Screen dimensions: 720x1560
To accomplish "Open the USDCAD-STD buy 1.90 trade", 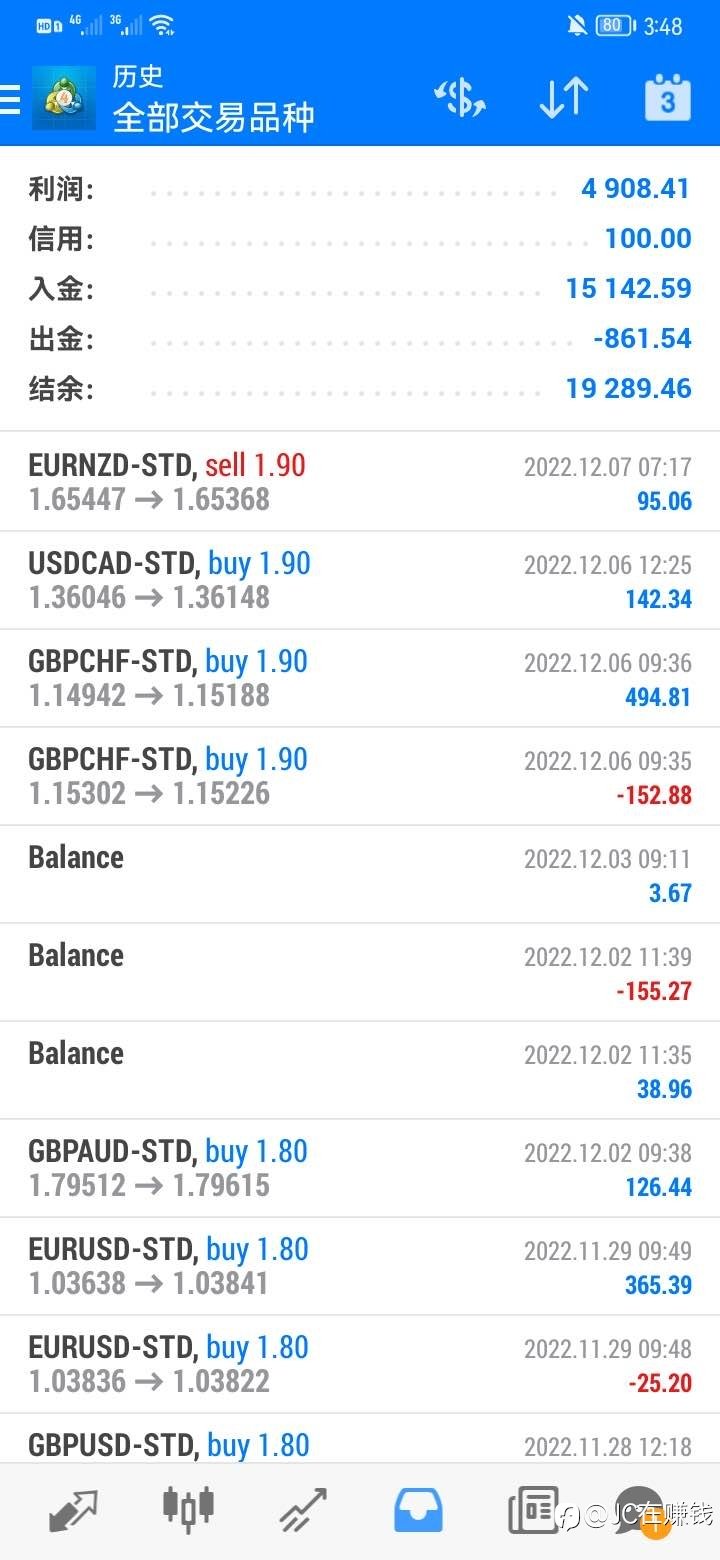I will tap(360, 580).
